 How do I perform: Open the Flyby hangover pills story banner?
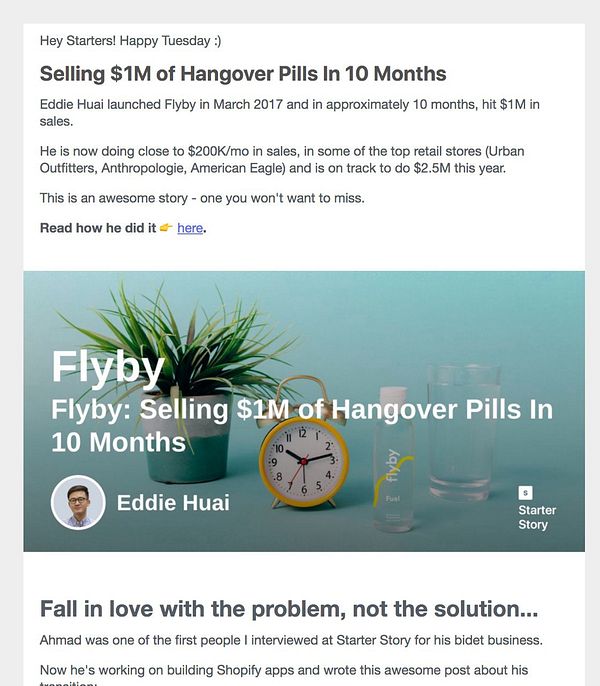click(303, 411)
